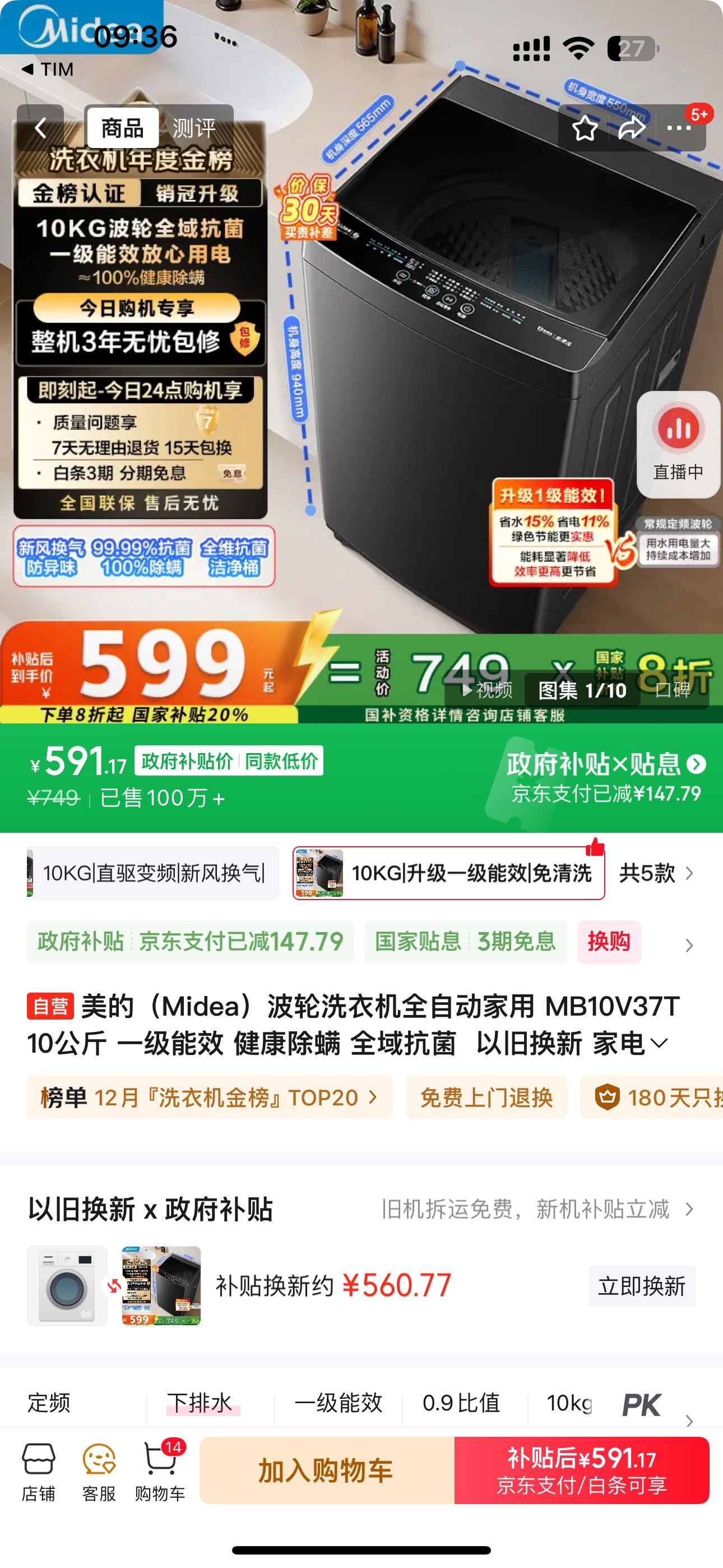Share this product
723x1568 pixels.
632,128
